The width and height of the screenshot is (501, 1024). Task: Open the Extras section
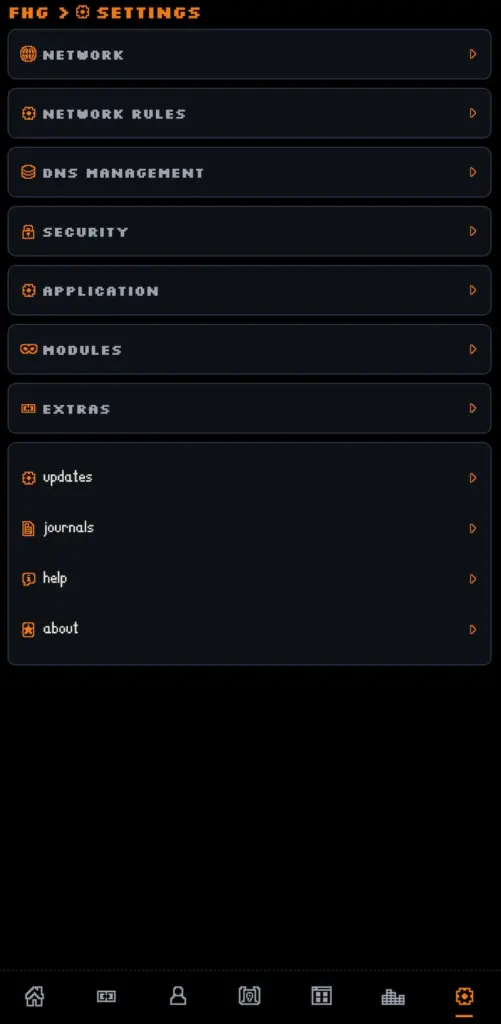(249, 408)
